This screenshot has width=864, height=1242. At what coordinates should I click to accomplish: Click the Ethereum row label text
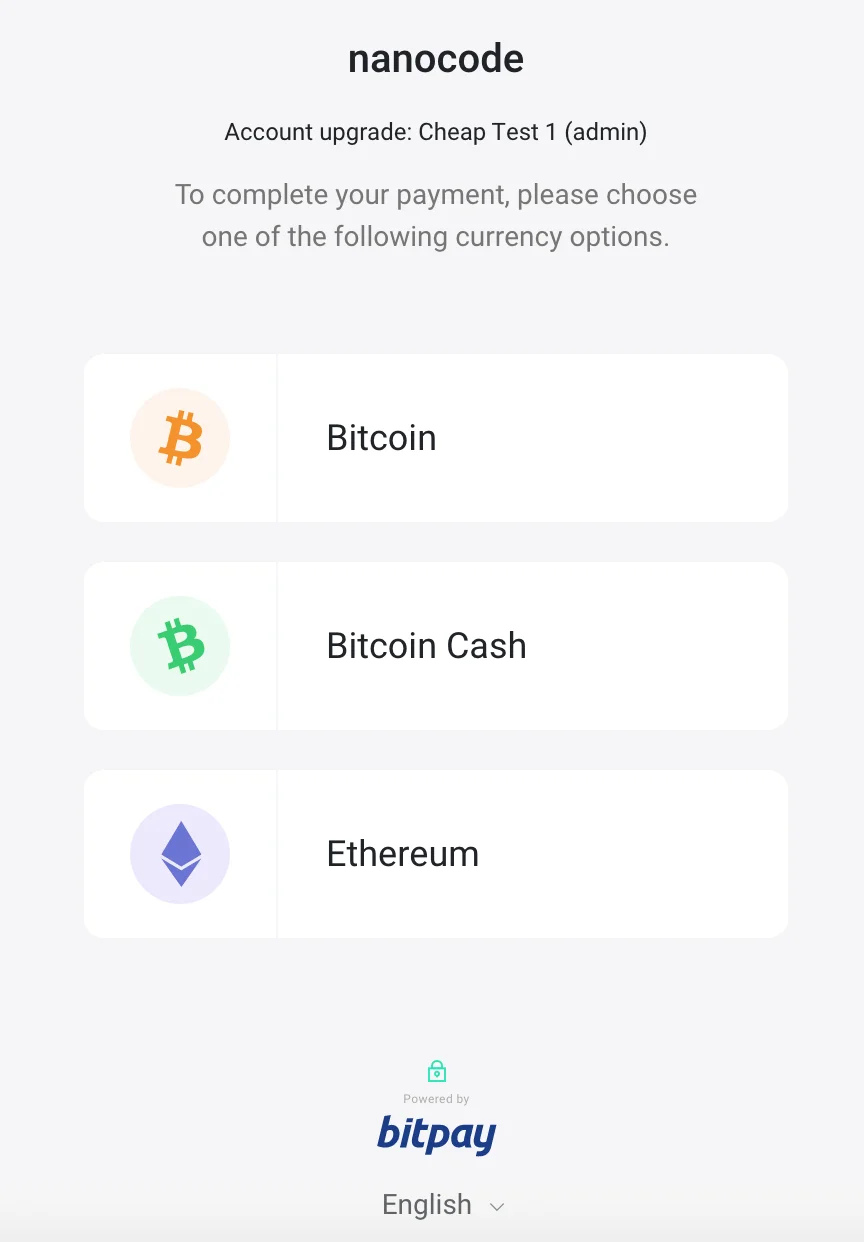click(402, 854)
